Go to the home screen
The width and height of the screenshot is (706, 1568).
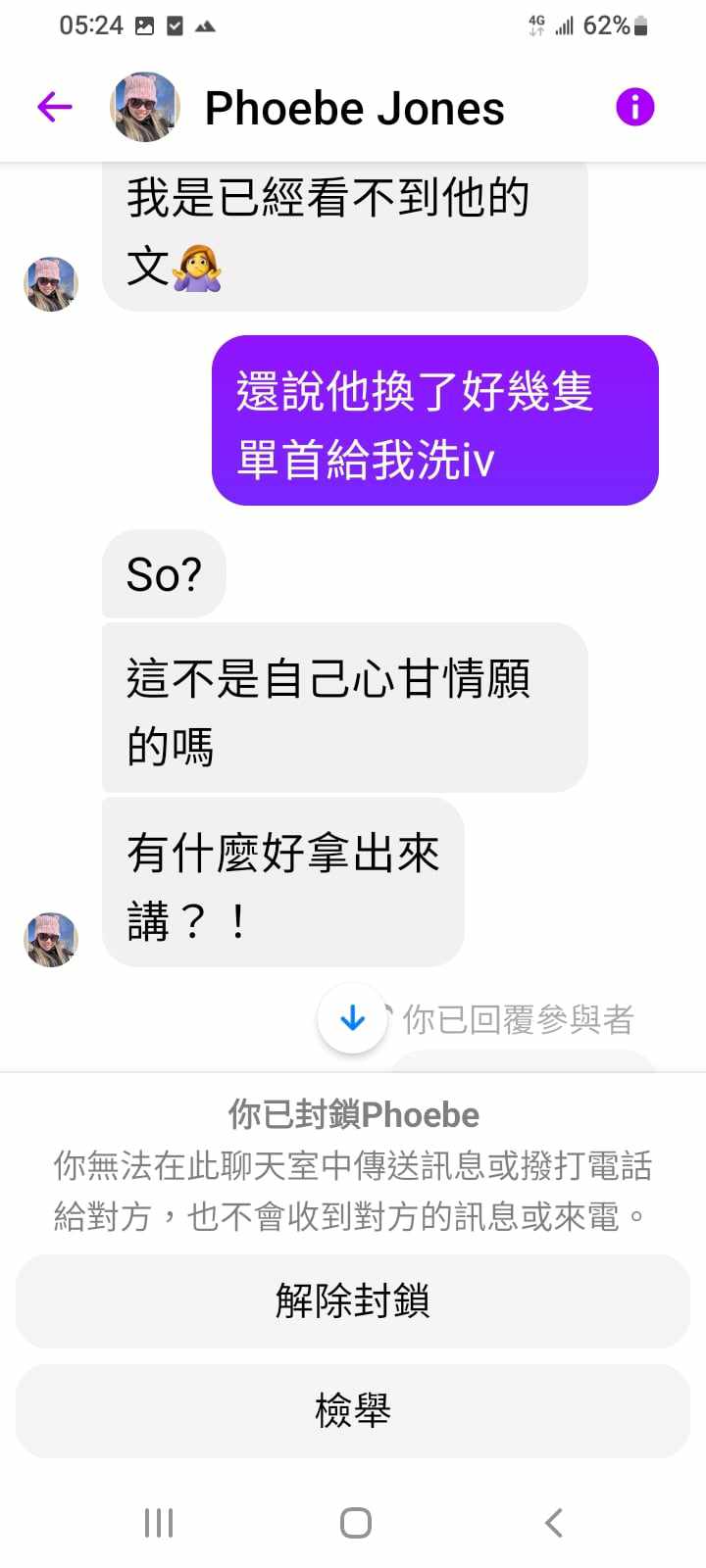click(x=355, y=1523)
